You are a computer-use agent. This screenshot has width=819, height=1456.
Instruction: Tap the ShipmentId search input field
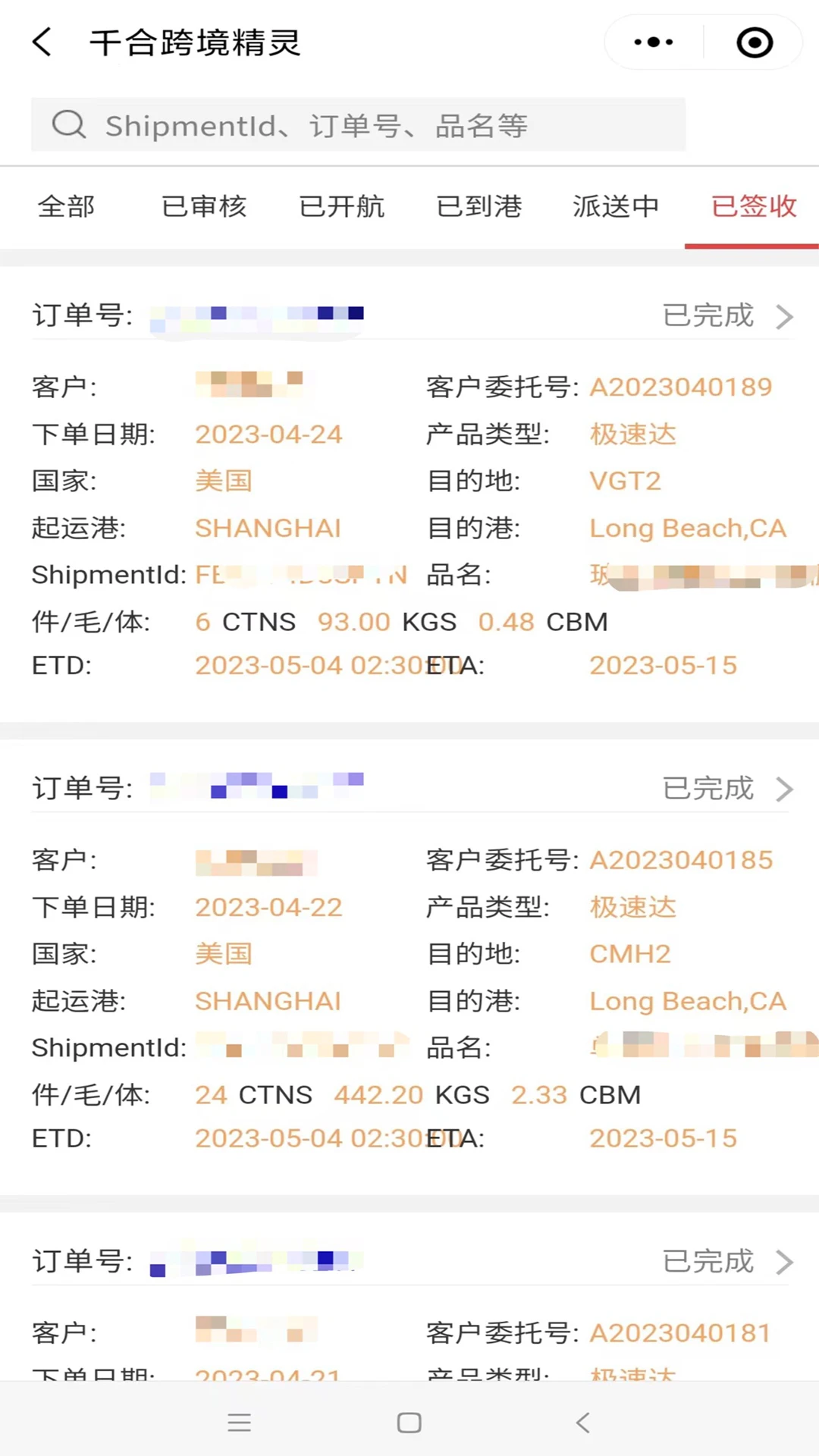click(x=356, y=124)
